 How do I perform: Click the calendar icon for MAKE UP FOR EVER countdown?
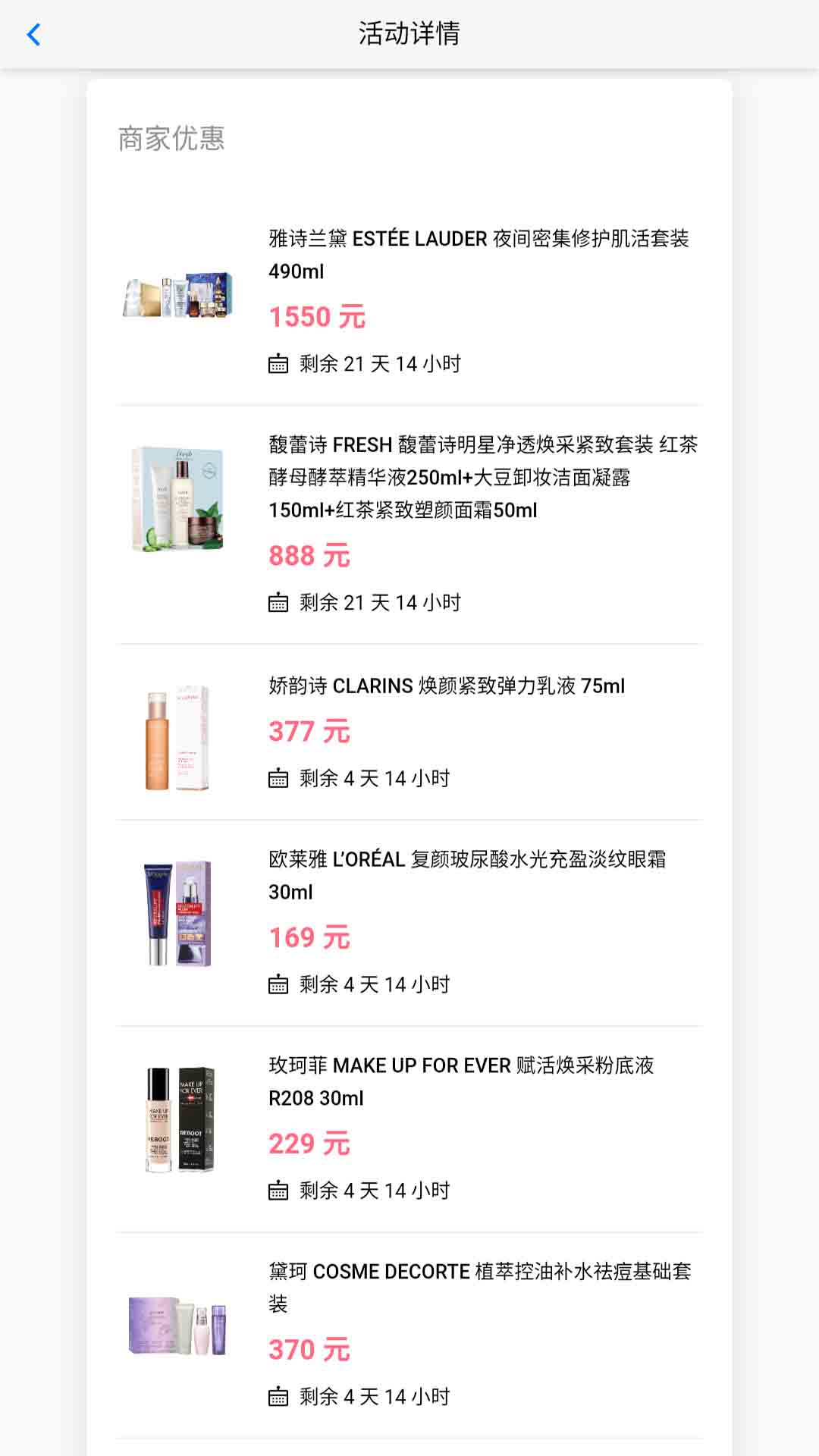pyautogui.click(x=277, y=1190)
